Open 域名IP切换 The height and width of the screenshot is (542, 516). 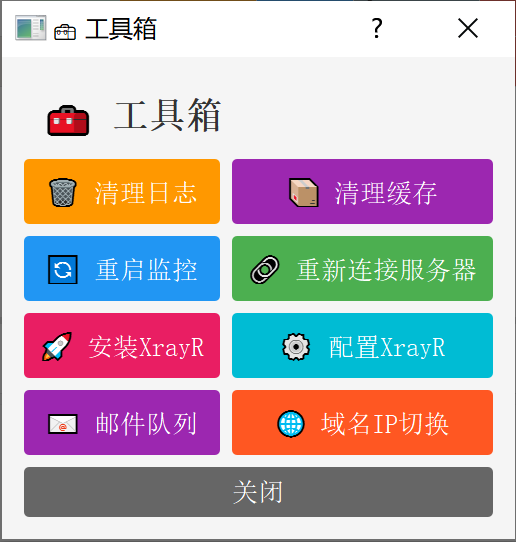(362, 423)
